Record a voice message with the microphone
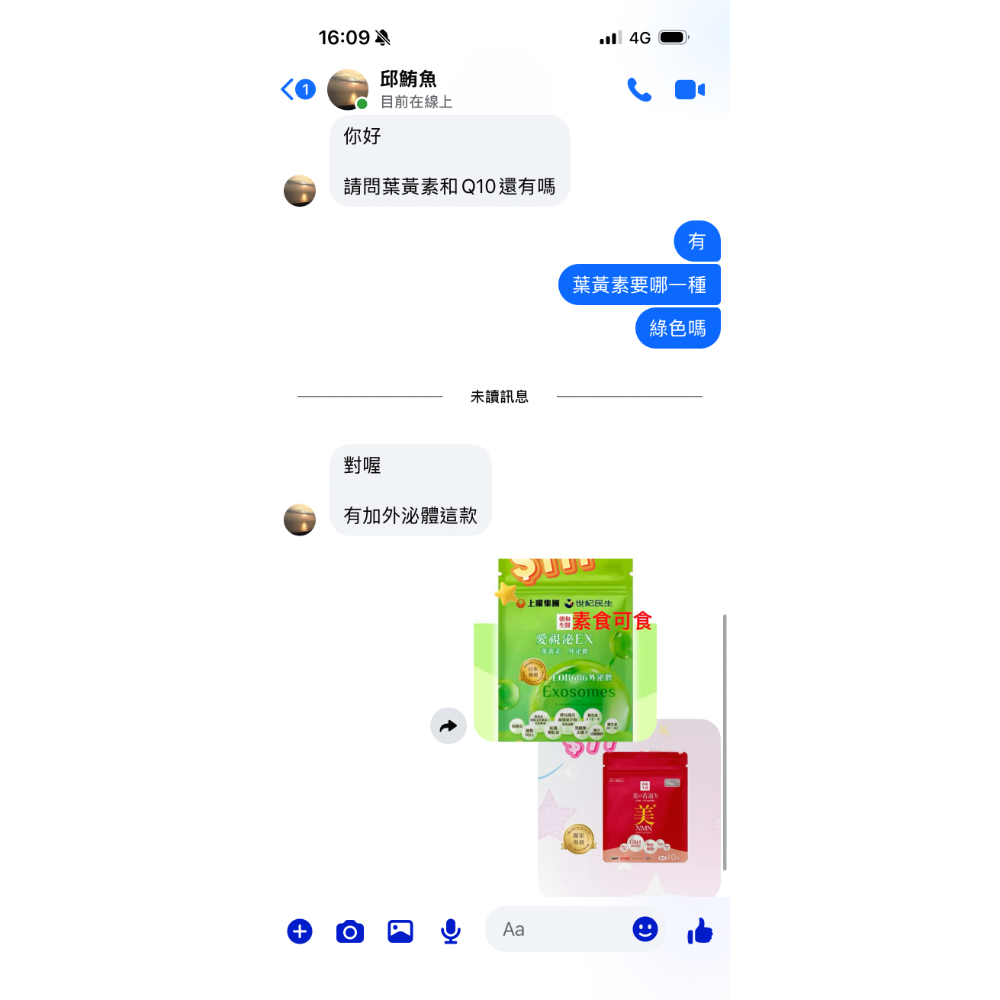This screenshot has width=1000, height=1000. pyautogui.click(x=451, y=932)
